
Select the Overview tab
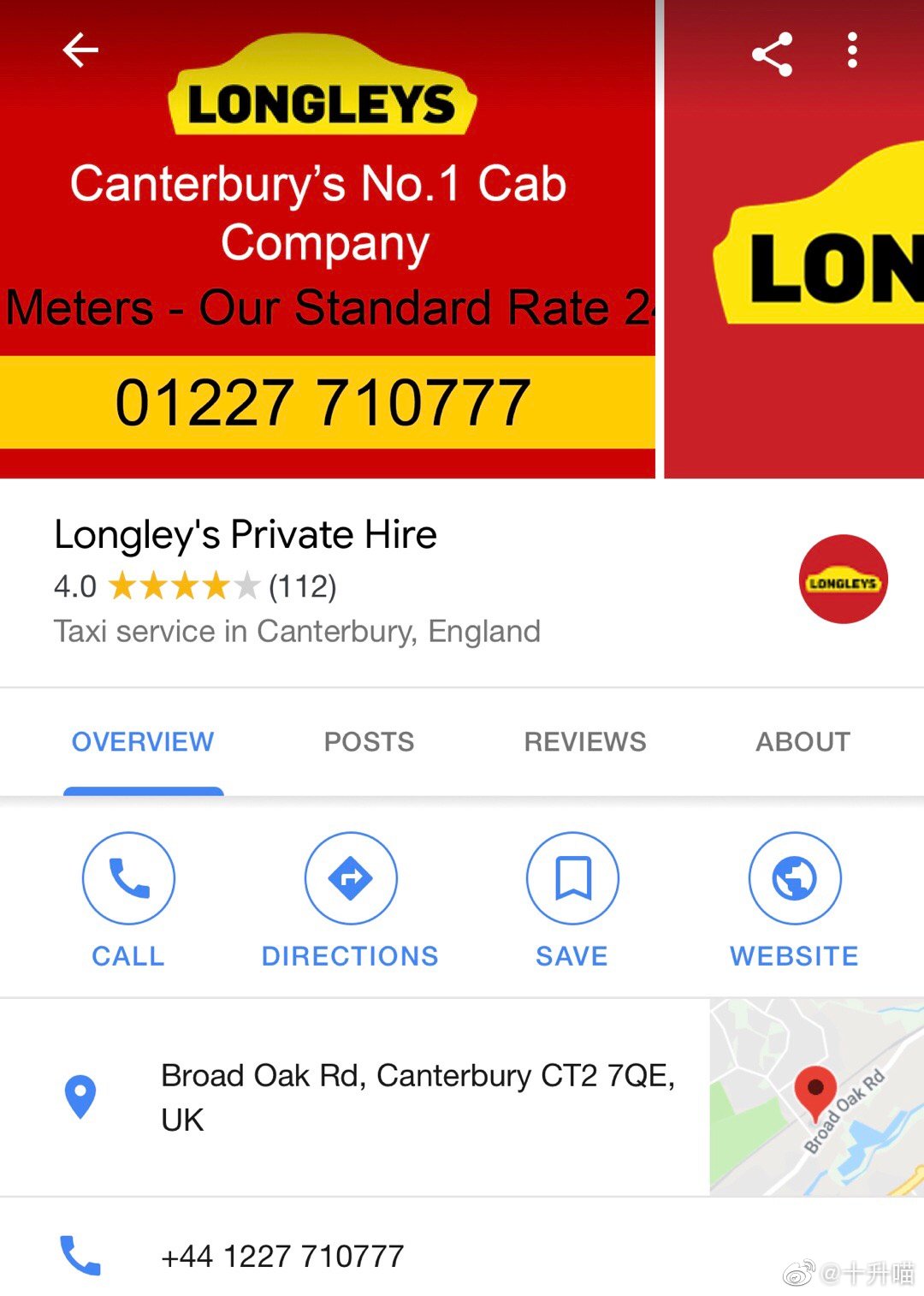(x=143, y=741)
